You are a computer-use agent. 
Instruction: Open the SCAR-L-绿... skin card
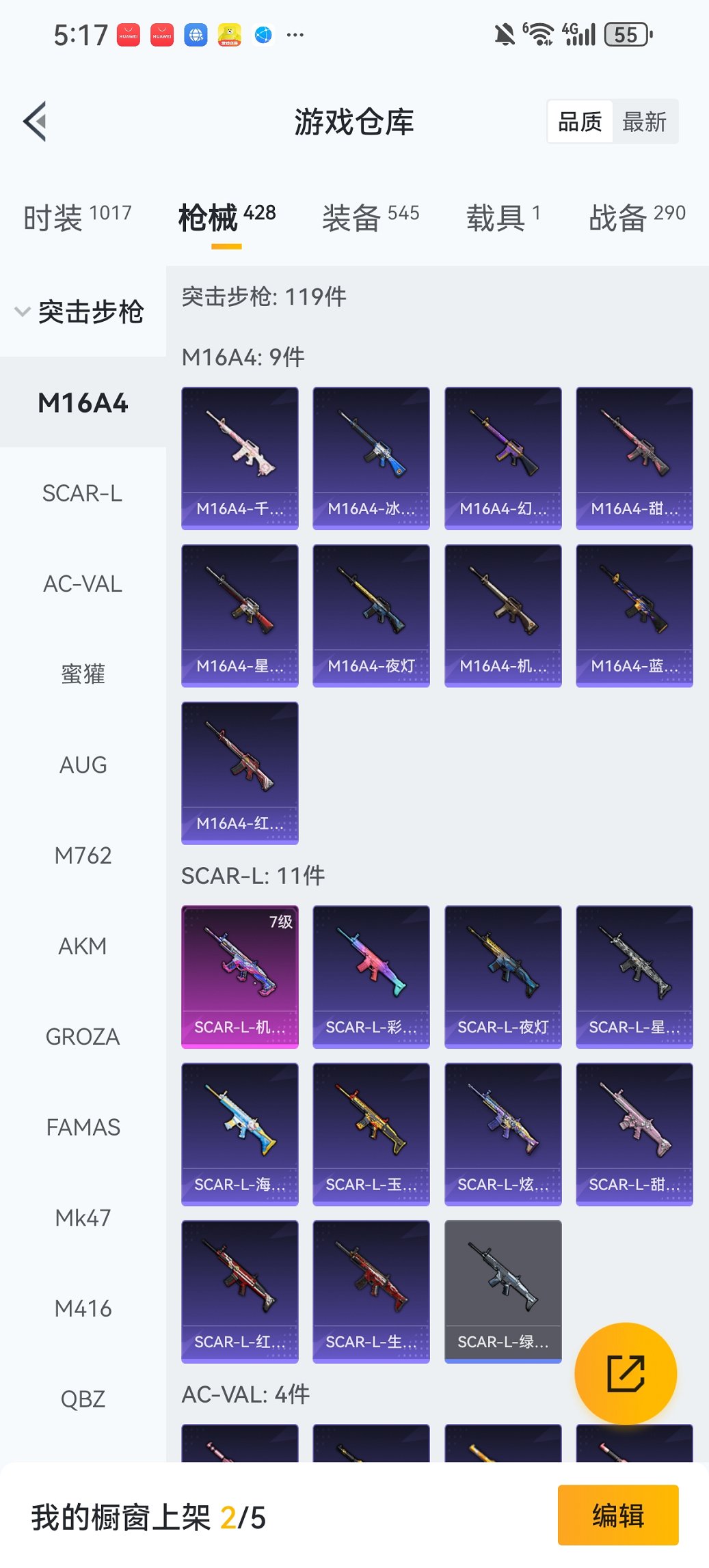pyautogui.click(x=503, y=1291)
